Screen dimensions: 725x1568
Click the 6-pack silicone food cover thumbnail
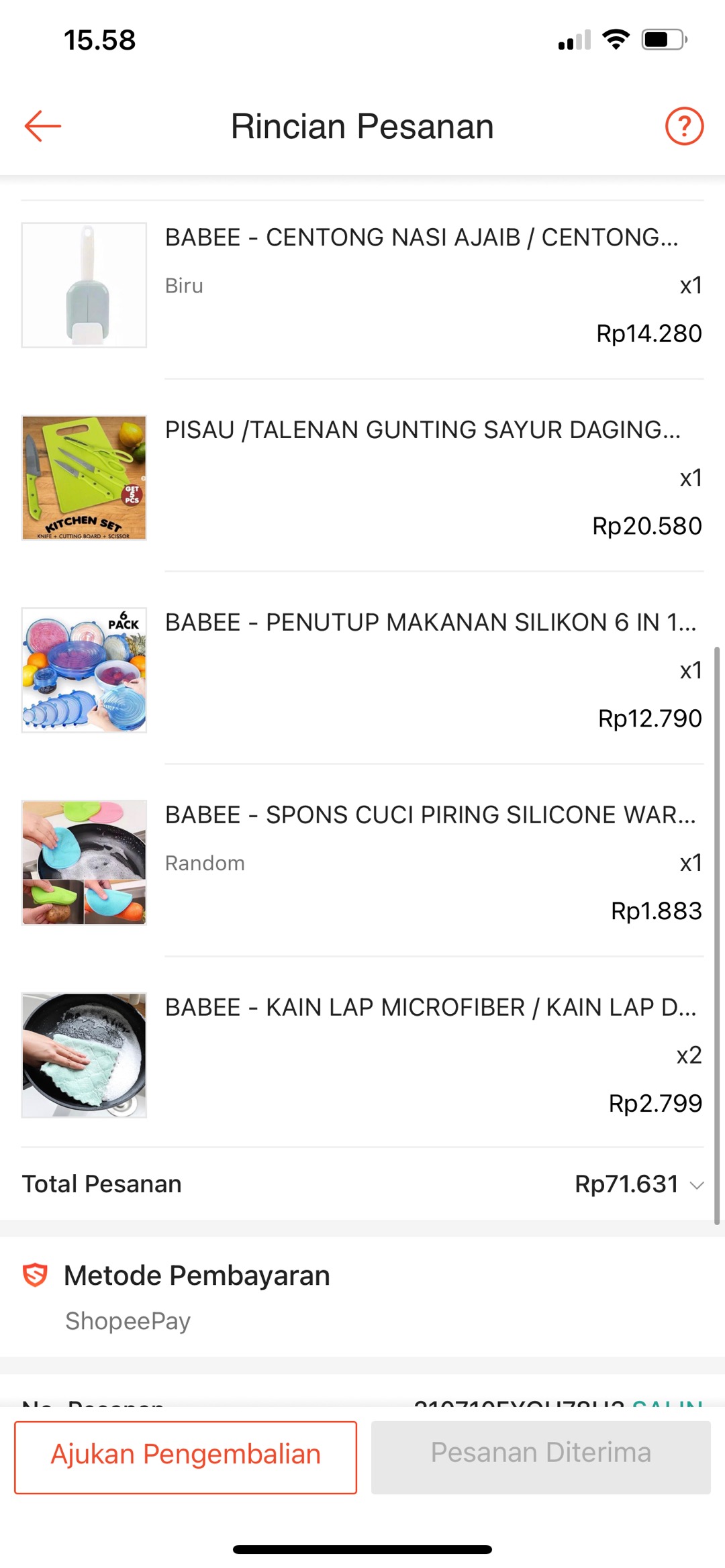tap(83, 670)
